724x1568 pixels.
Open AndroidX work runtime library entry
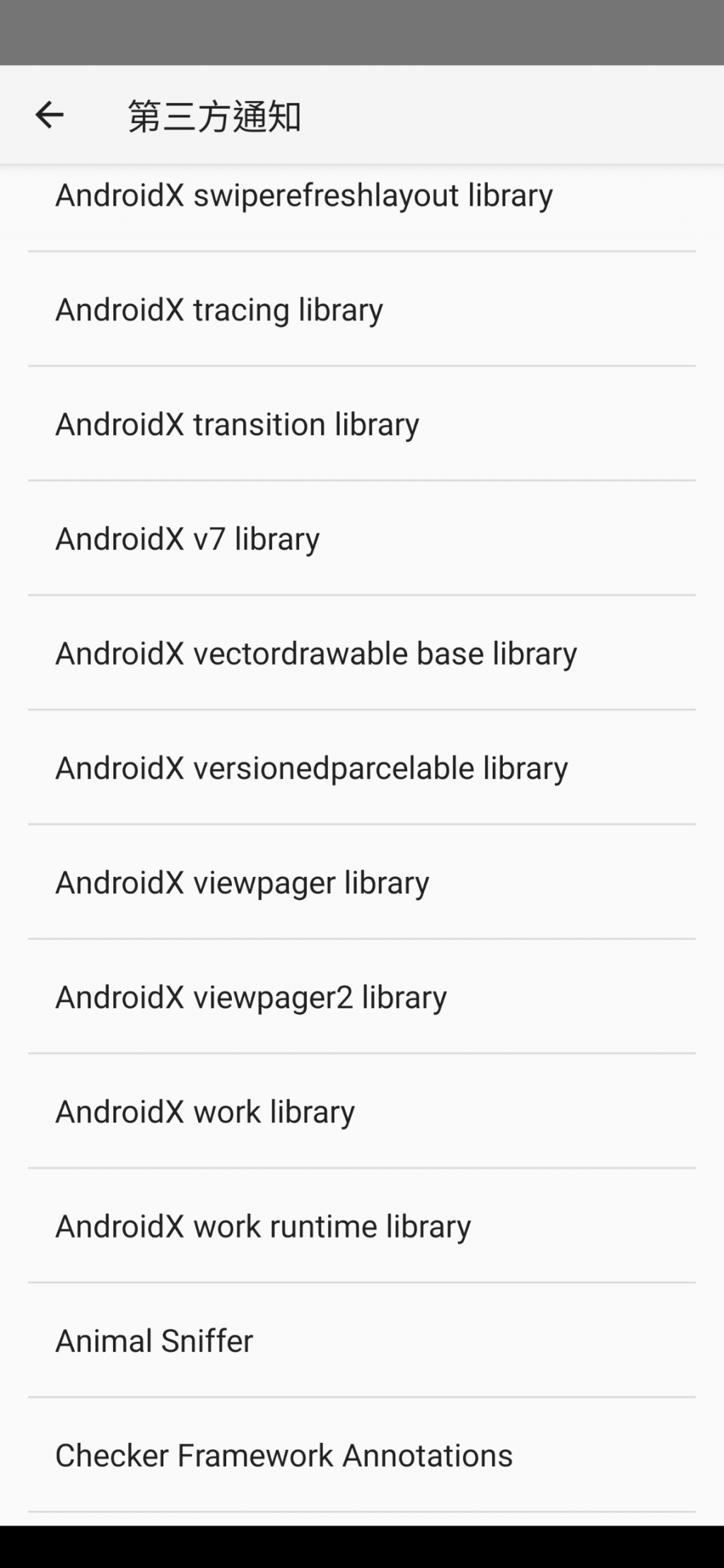coord(263,1226)
